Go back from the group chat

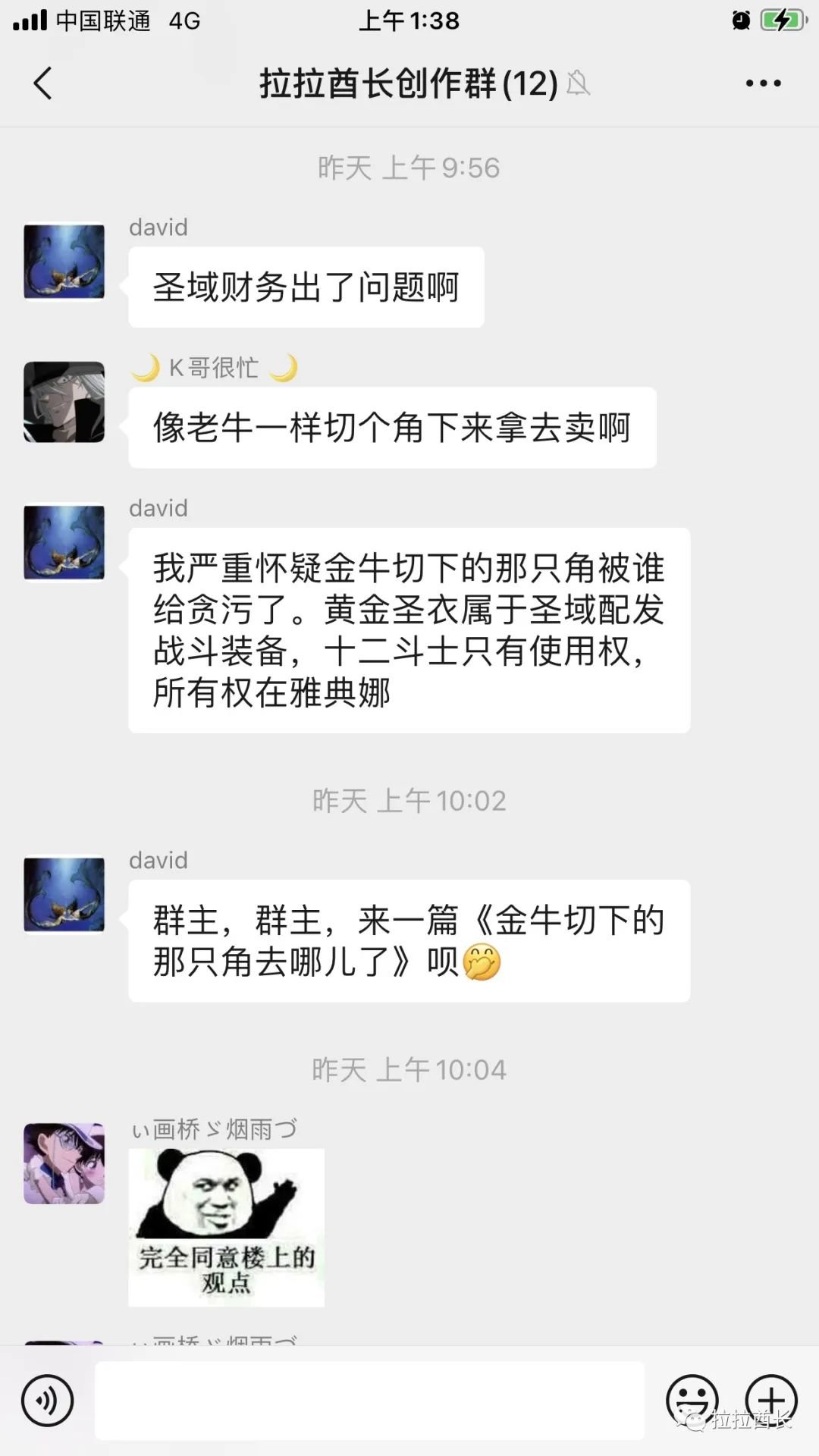(43, 83)
